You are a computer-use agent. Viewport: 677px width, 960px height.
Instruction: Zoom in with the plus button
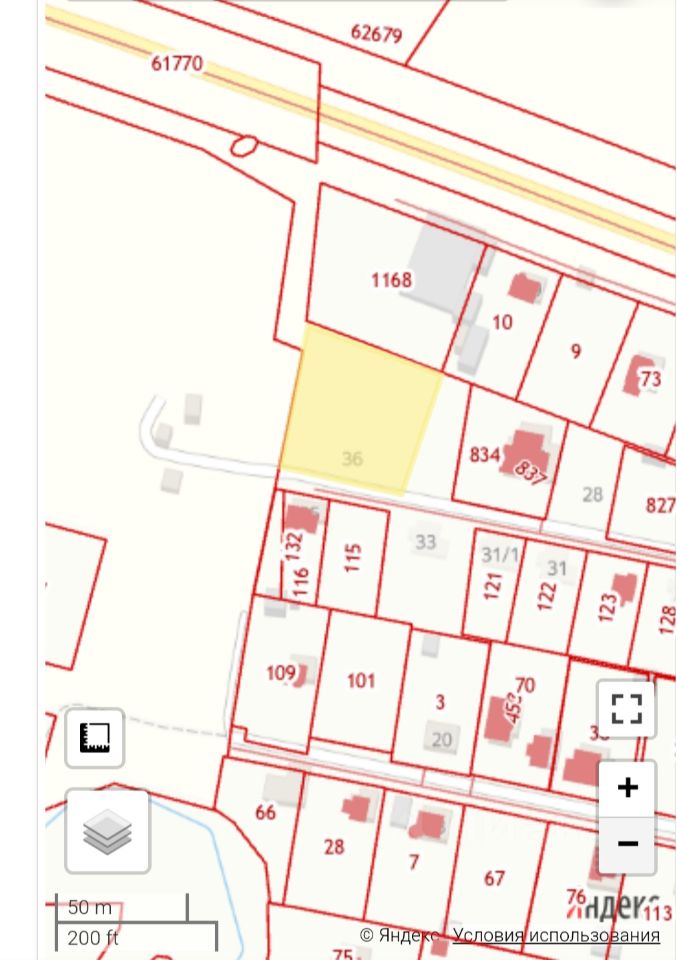[x=627, y=788]
